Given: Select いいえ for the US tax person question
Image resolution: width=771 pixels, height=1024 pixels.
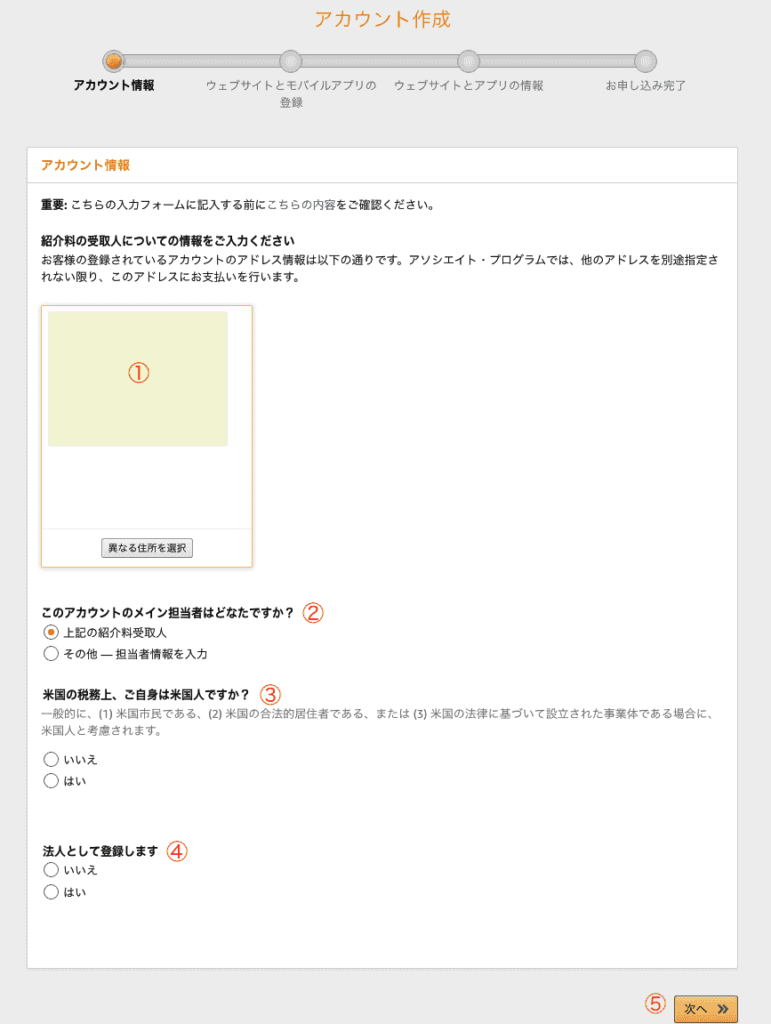Looking at the screenshot, I should pyautogui.click(x=51, y=759).
